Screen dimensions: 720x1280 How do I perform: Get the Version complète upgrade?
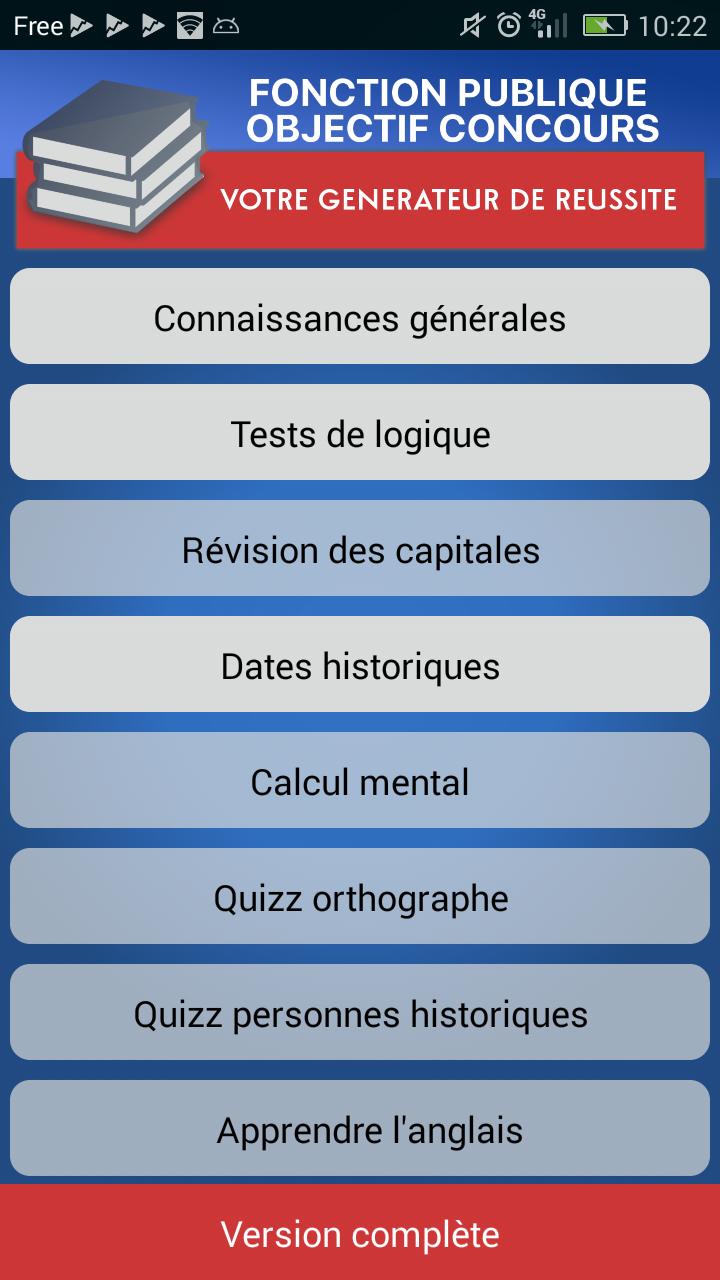[x=360, y=1234]
